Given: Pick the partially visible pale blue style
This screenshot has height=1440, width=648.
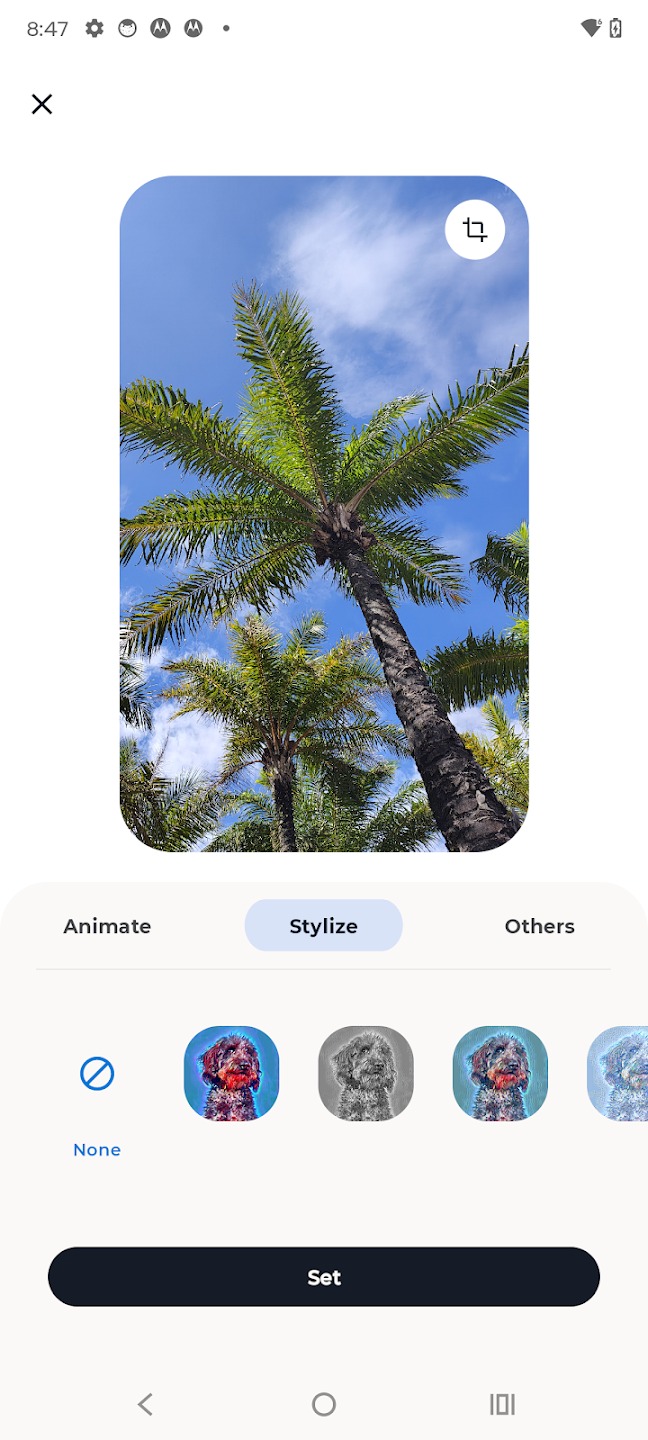Looking at the screenshot, I should 618,1073.
